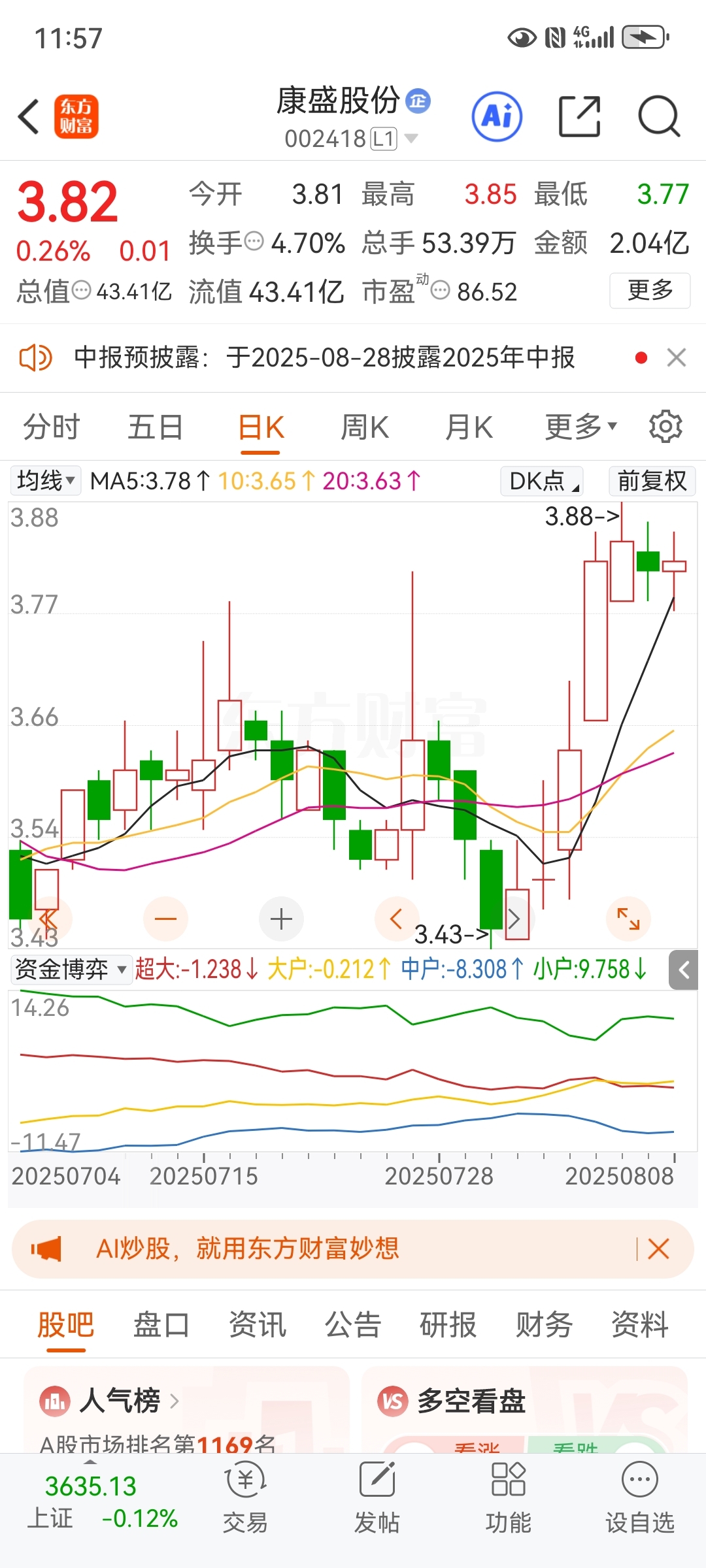Share this stock page
The height and width of the screenshot is (1568, 706).
(579, 117)
